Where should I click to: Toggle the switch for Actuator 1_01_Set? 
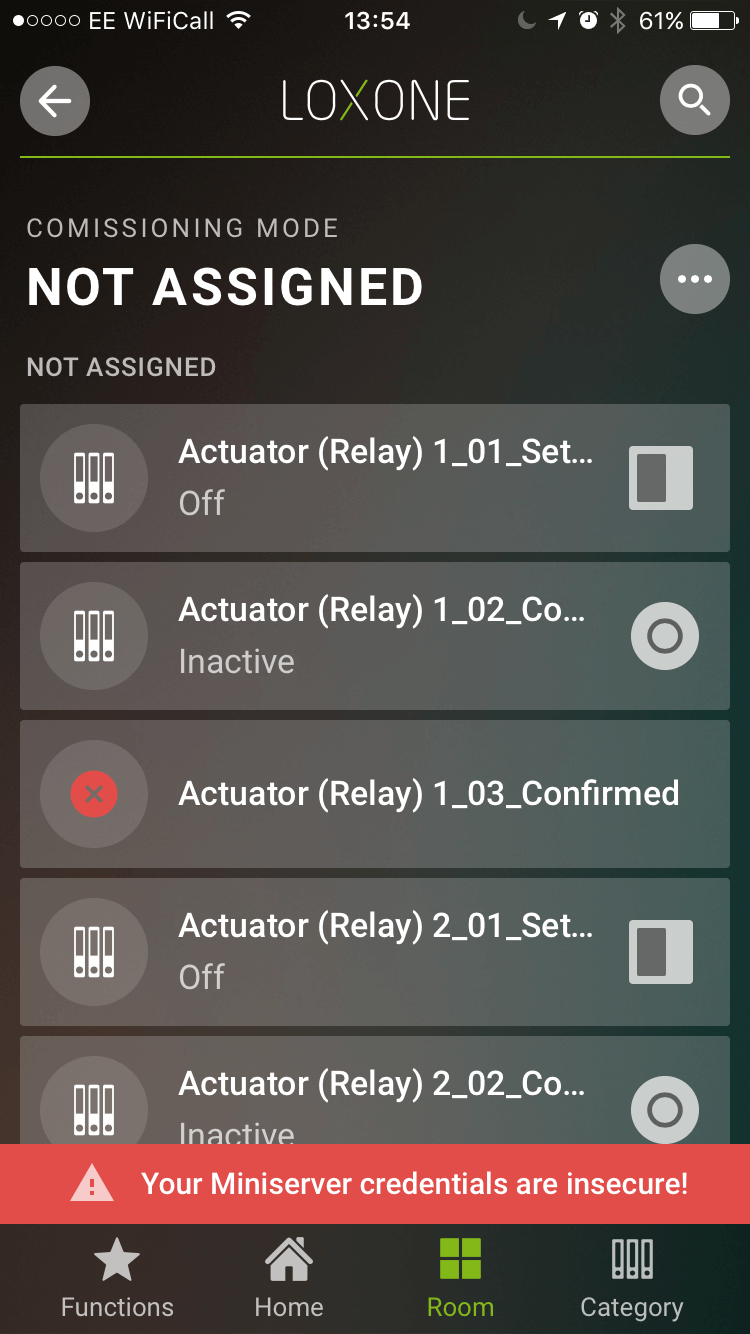(660, 478)
